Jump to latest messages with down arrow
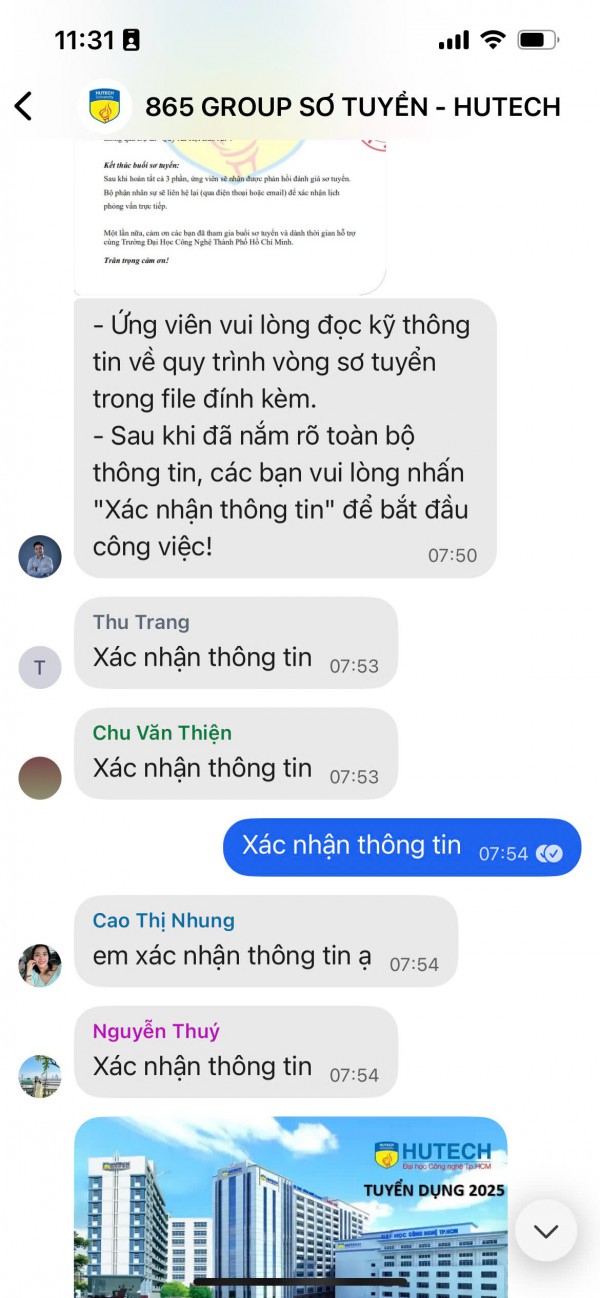Image resolution: width=600 pixels, height=1298 pixels. [546, 1230]
